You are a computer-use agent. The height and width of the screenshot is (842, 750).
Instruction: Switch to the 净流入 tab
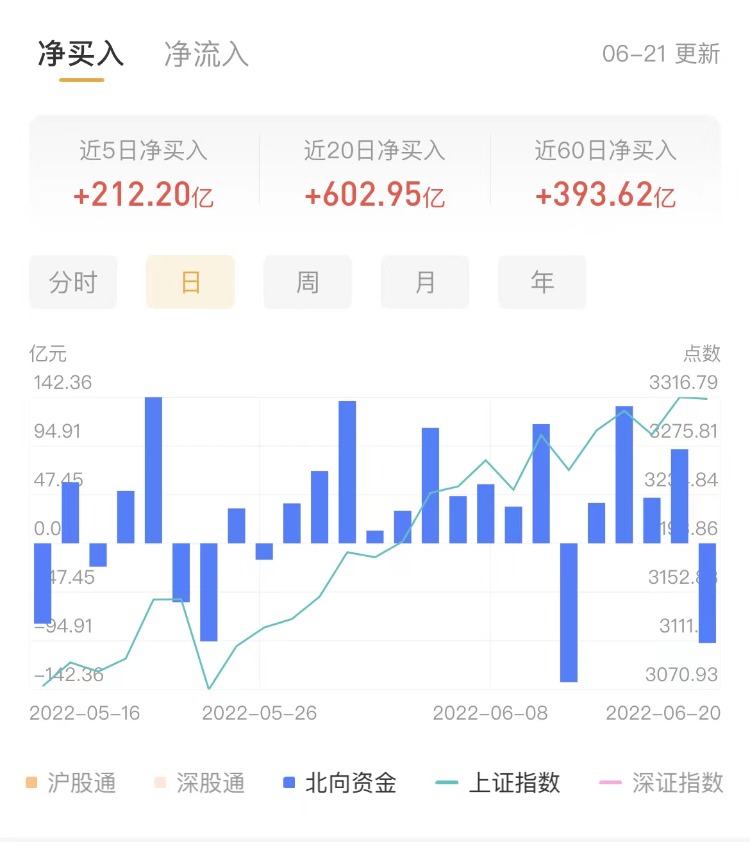coord(206,54)
